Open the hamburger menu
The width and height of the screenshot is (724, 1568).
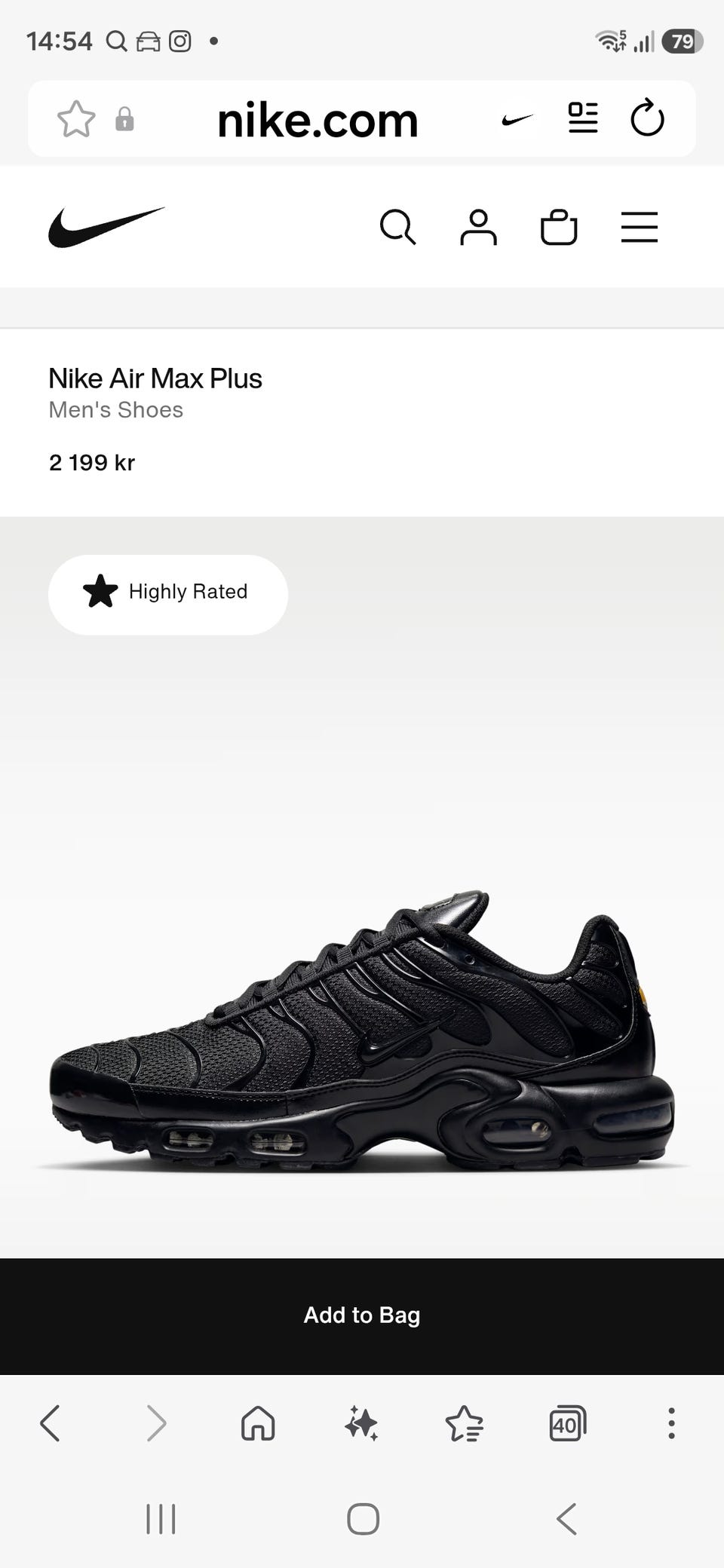click(x=640, y=227)
